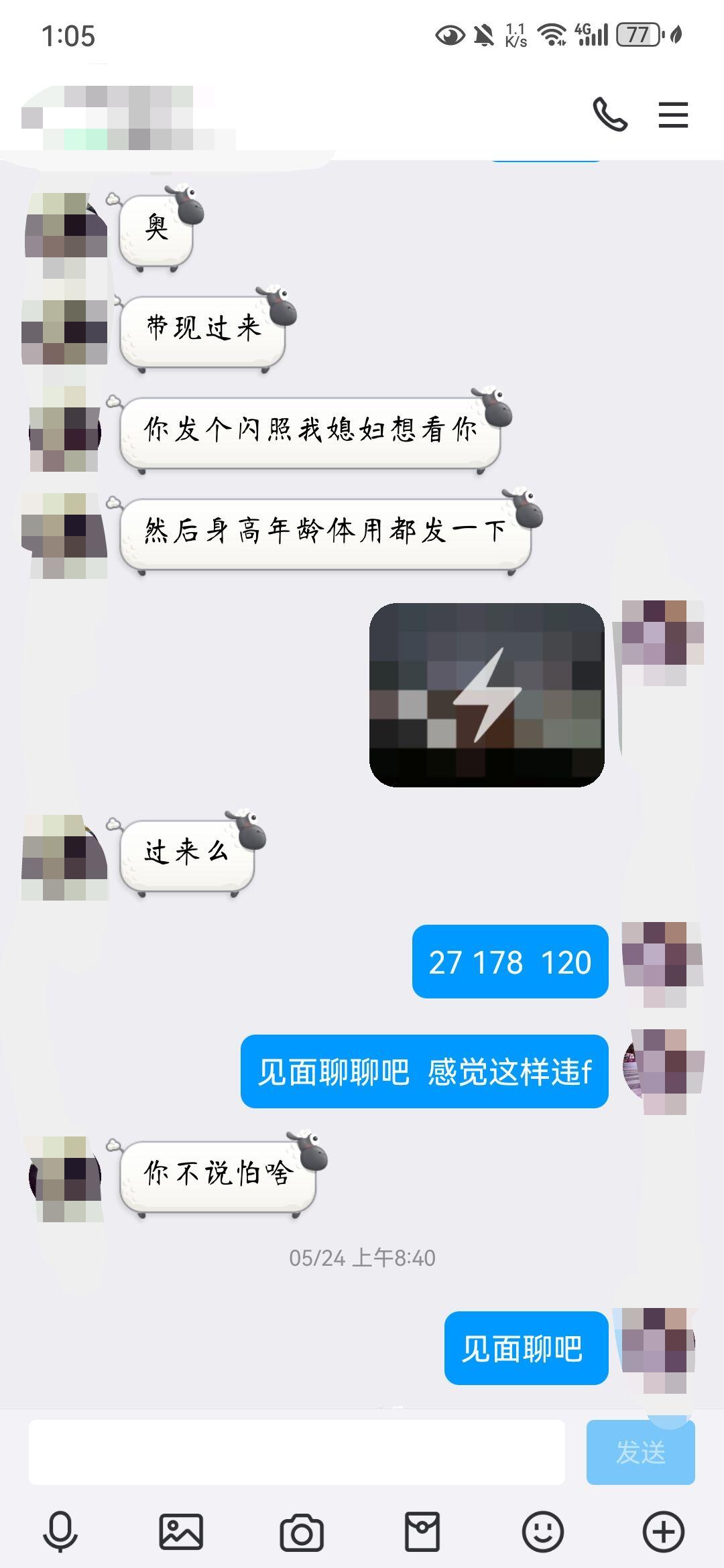Tap the 发送 send button
The height and width of the screenshot is (1568, 724).
[x=640, y=1452]
